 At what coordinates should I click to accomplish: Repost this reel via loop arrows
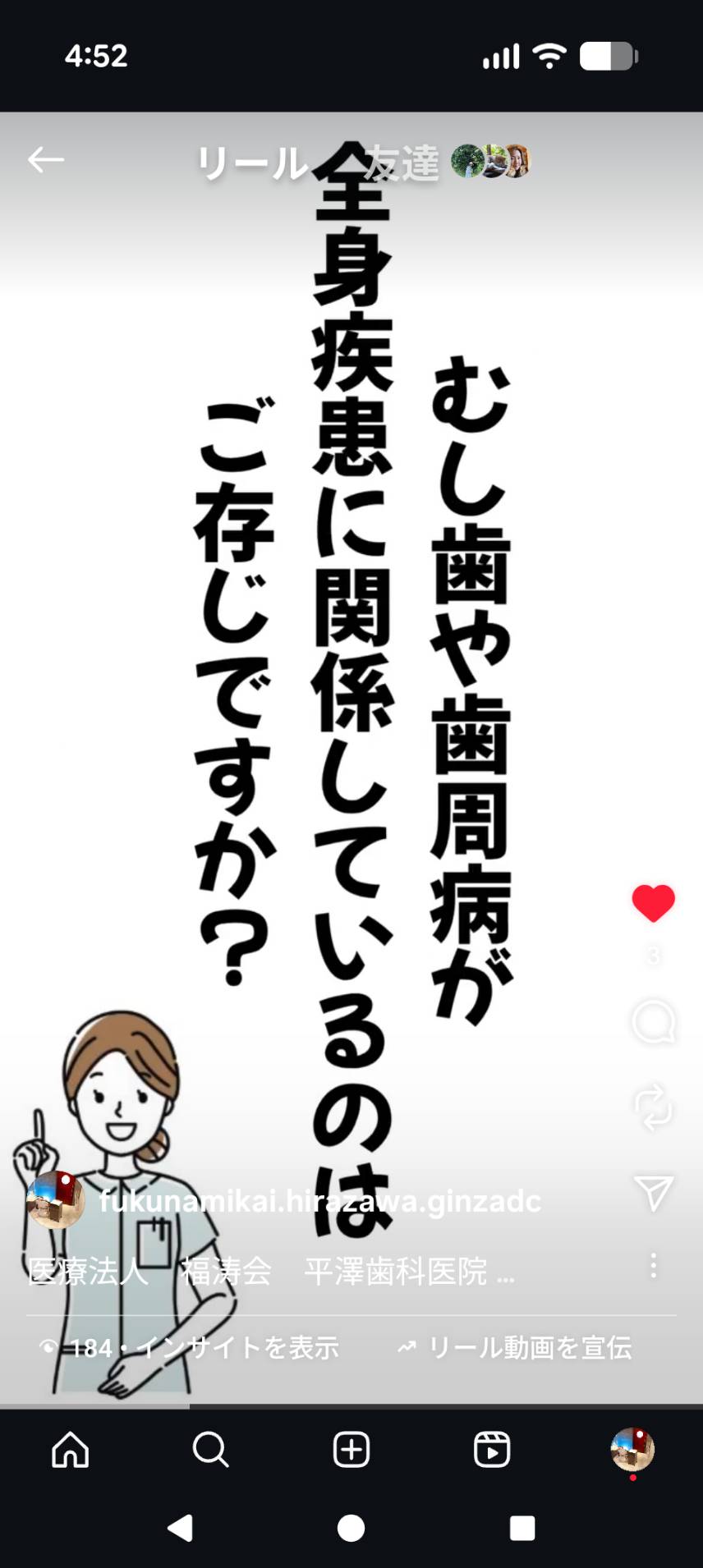point(653,1107)
